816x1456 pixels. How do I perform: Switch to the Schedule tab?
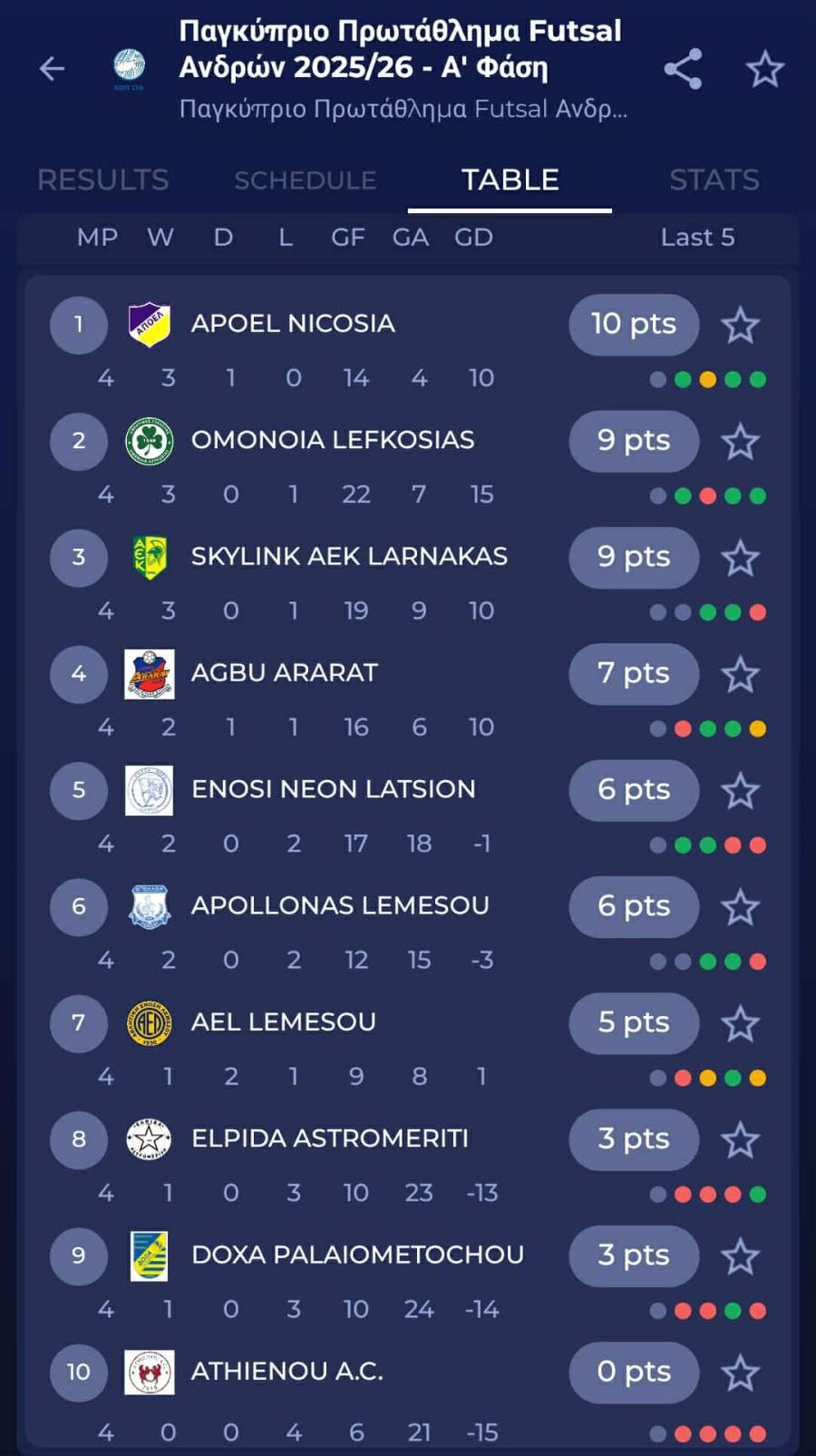(x=305, y=180)
